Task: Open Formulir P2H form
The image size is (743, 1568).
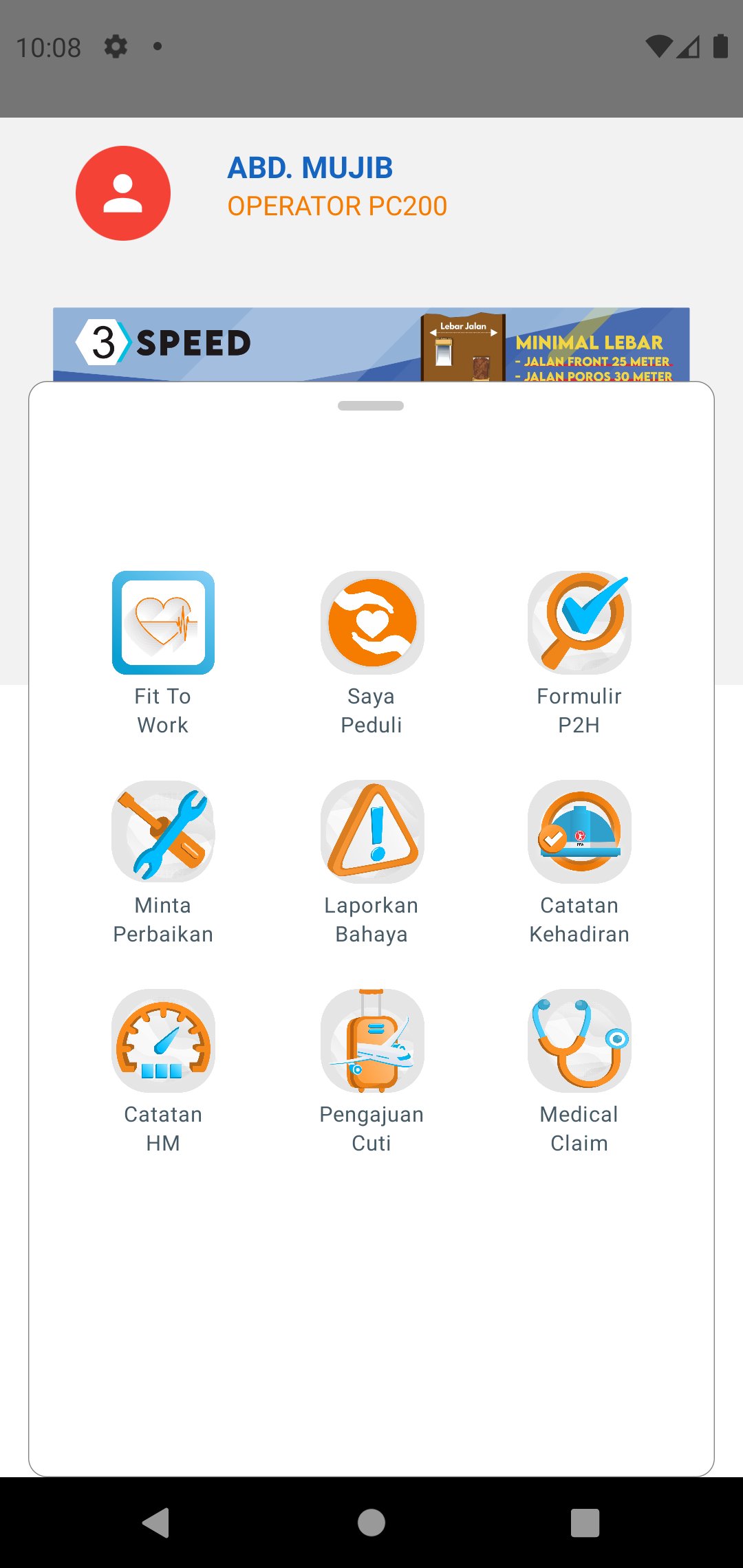Action: 579,623
